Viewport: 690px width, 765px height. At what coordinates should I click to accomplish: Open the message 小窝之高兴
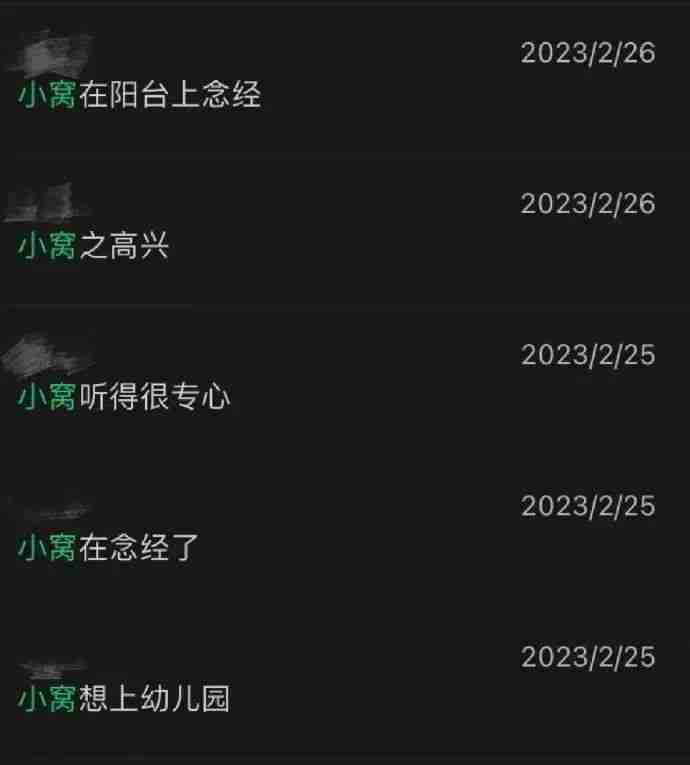click(94, 246)
